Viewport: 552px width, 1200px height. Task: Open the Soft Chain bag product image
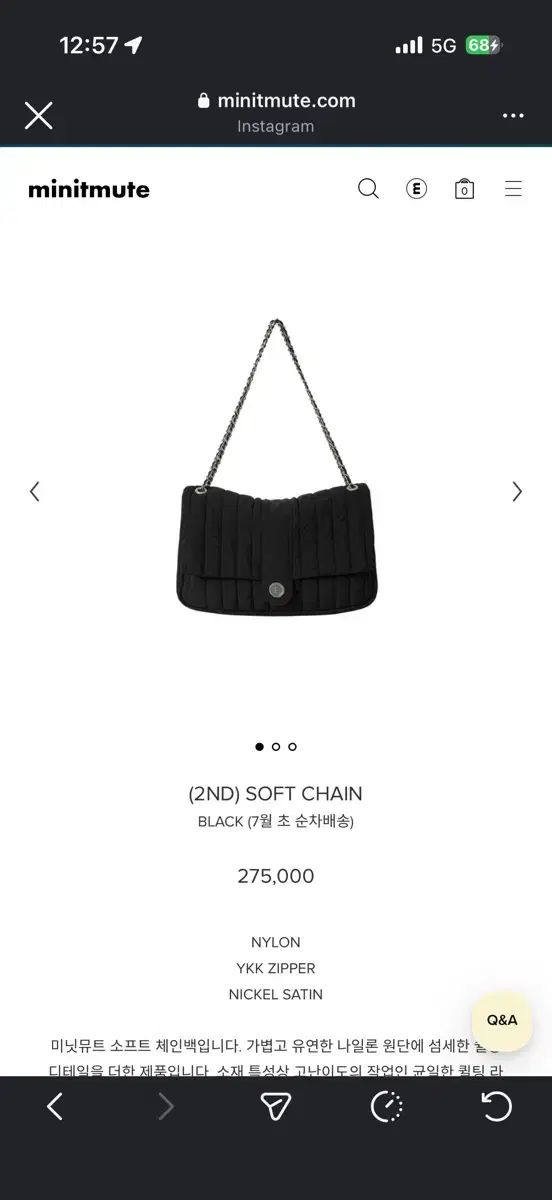pyautogui.click(x=276, y=468)
